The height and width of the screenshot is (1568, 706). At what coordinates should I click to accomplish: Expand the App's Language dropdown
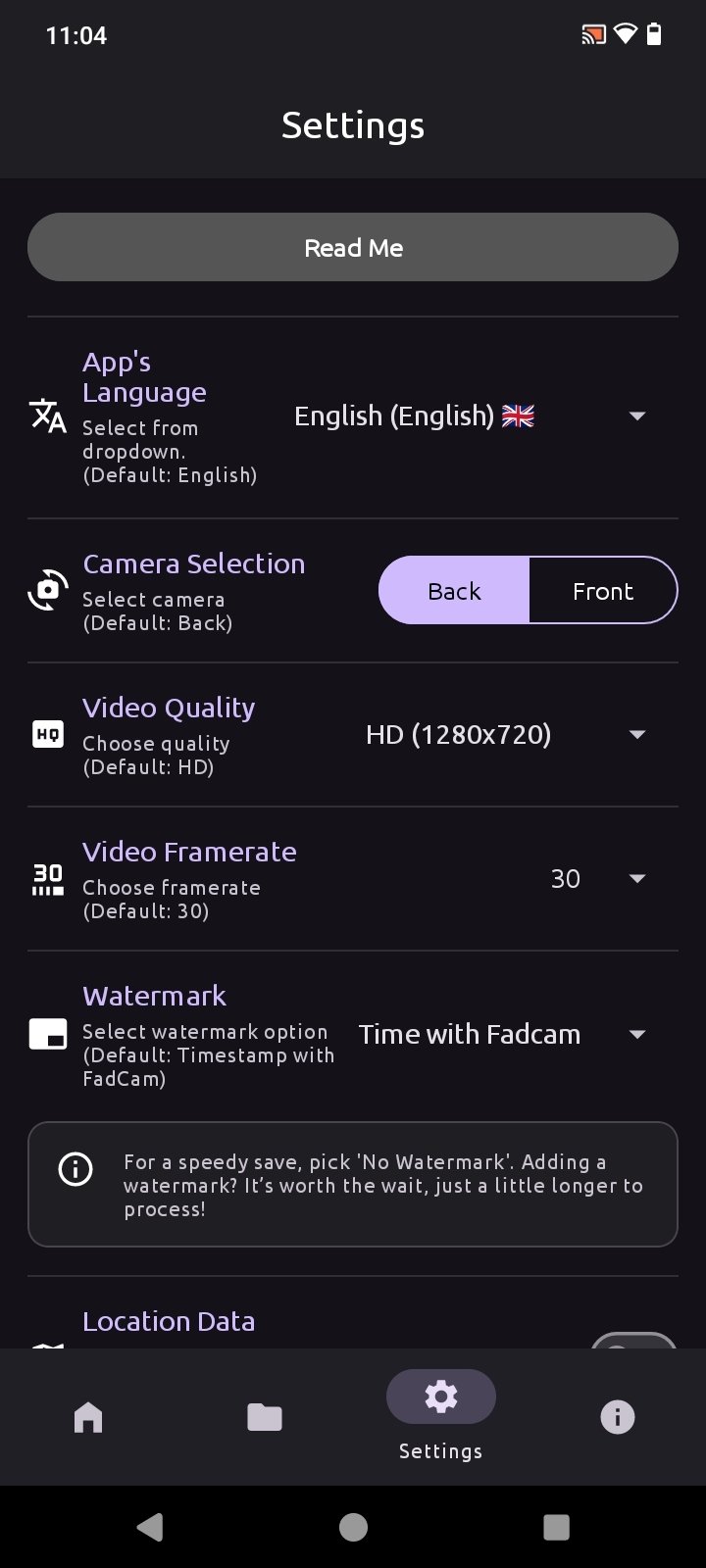(471, 416)
